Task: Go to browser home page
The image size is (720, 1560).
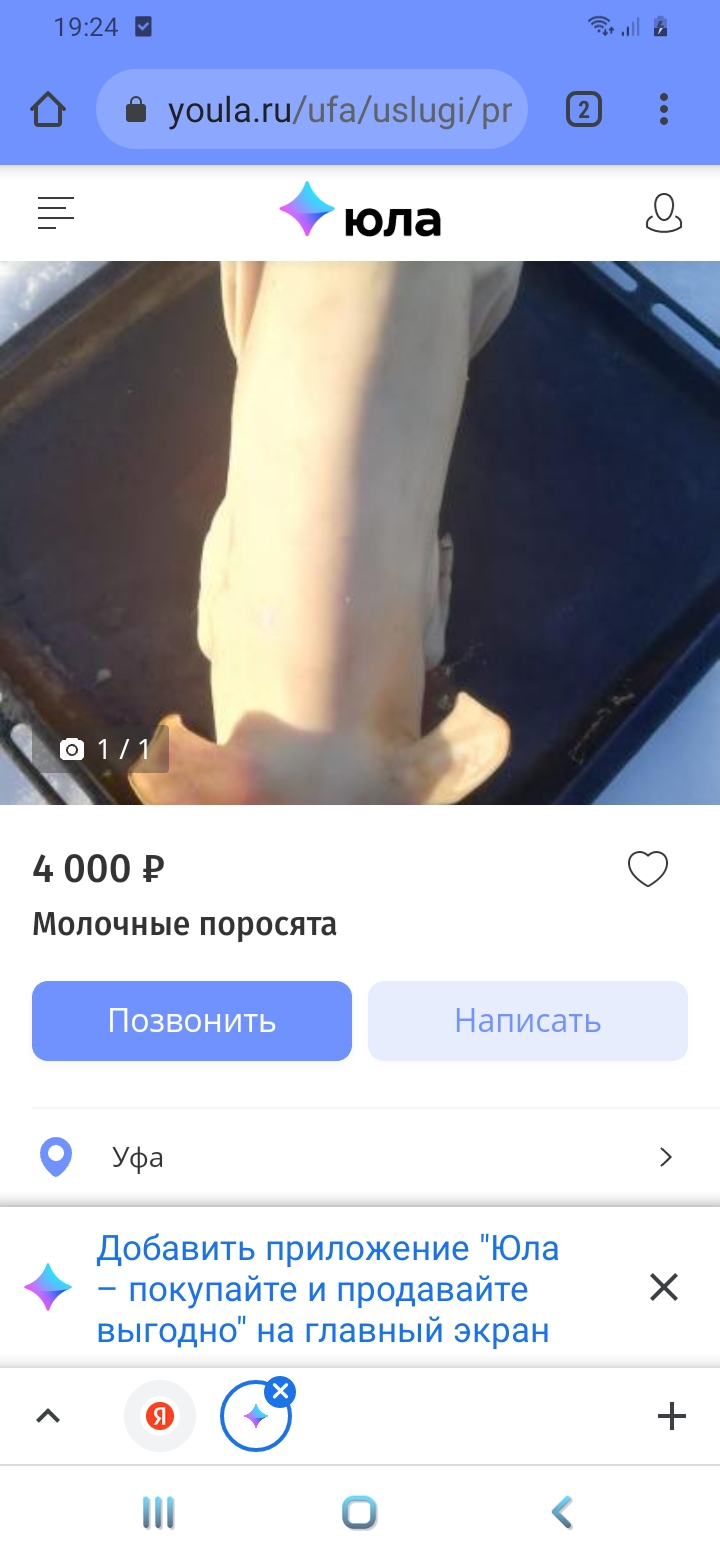Action: [x=48, y=110]
